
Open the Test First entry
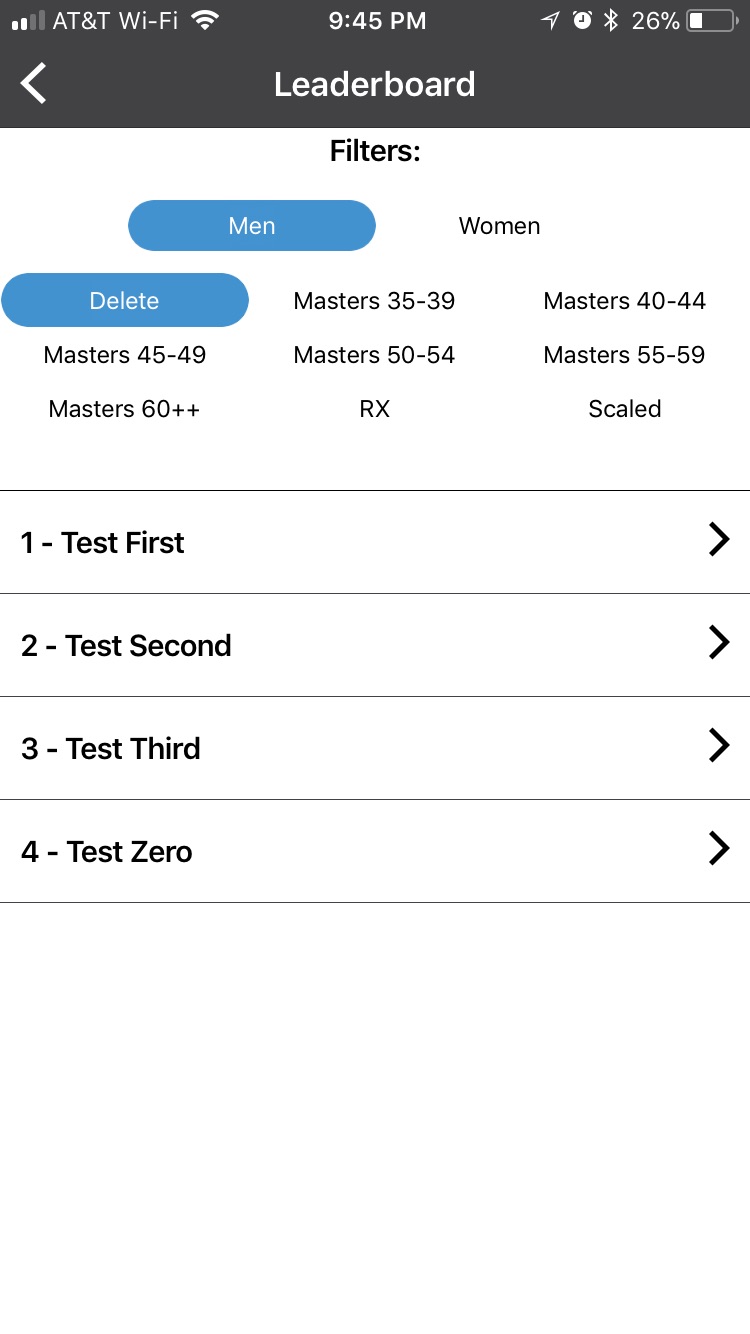click(x=375, y=542)
